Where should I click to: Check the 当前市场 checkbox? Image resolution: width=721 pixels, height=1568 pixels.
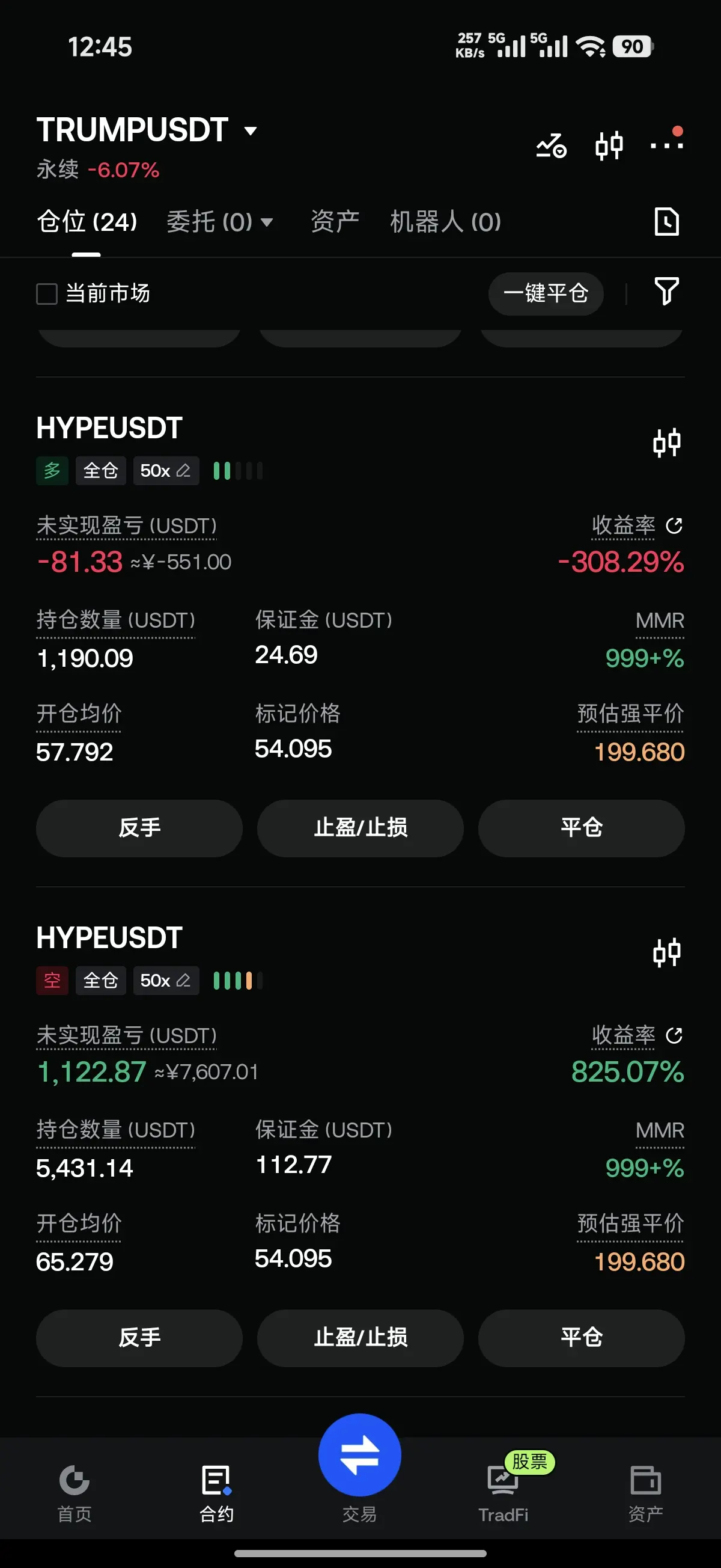coord(47,293)
